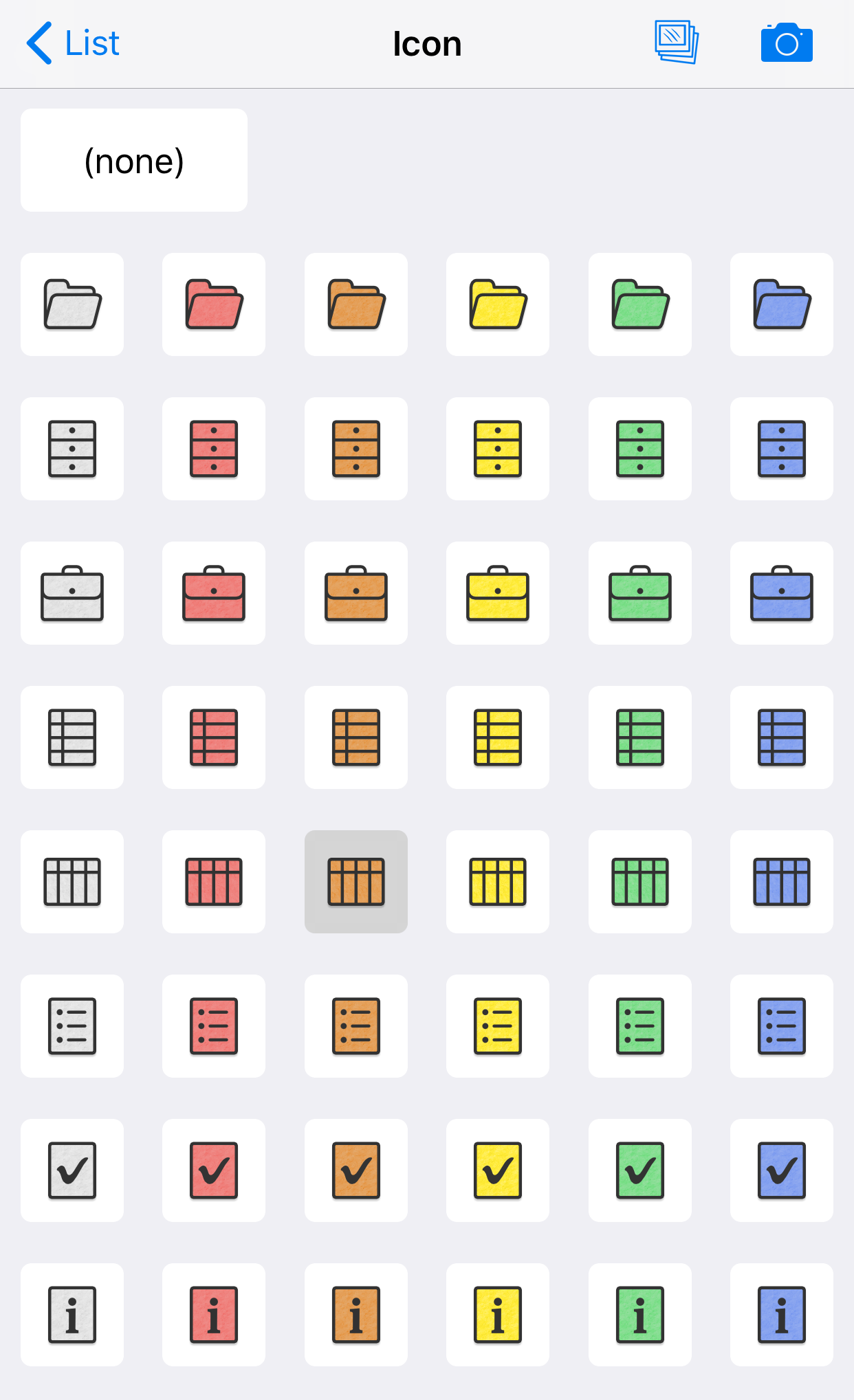Image resolution: width=854 pixels, height=1400 pixels.
Task: Open the photo library picker
Action: pos(677,43)
